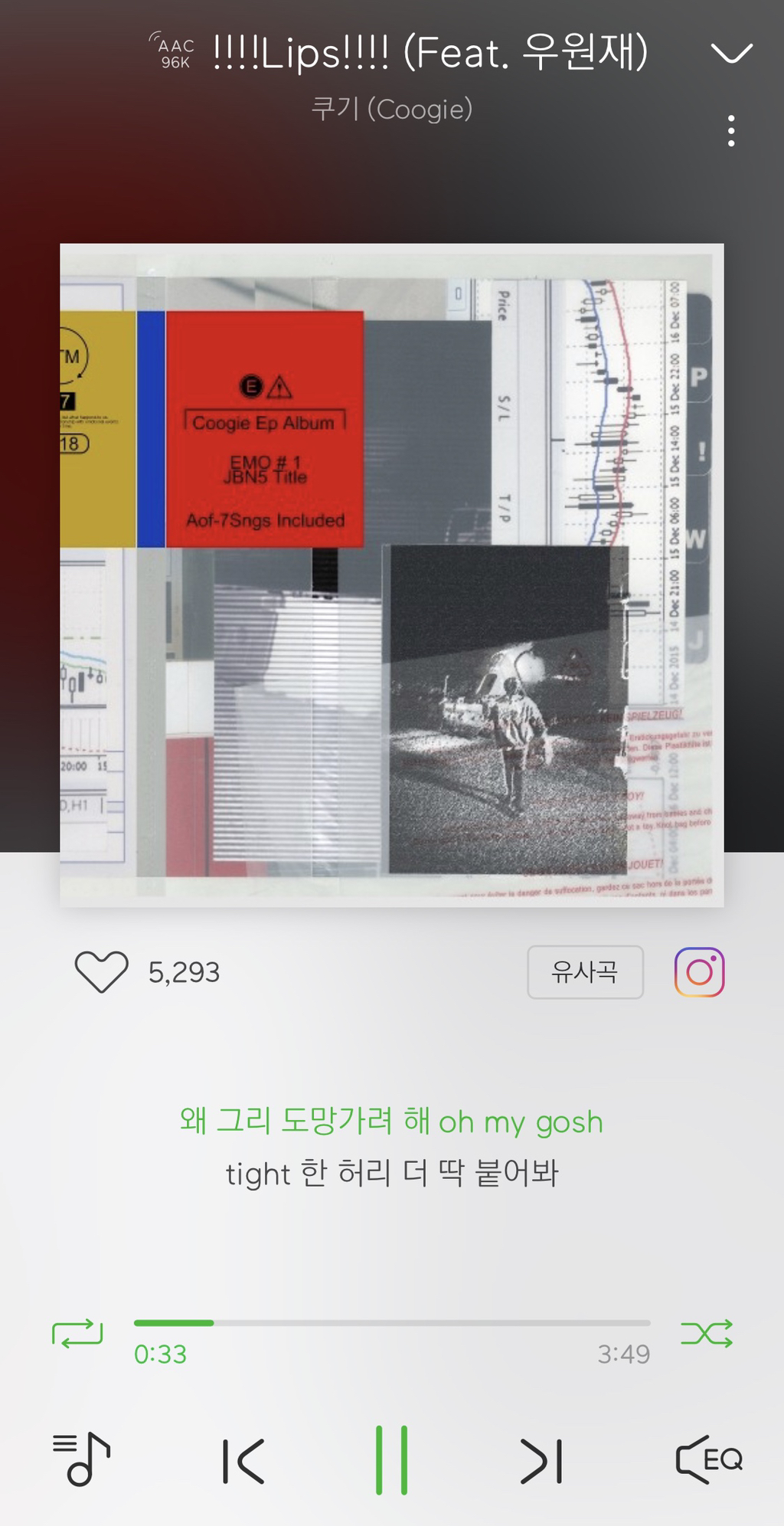
Task: Open similar songs via 유사곡 button
Action: tap(585, 971)
